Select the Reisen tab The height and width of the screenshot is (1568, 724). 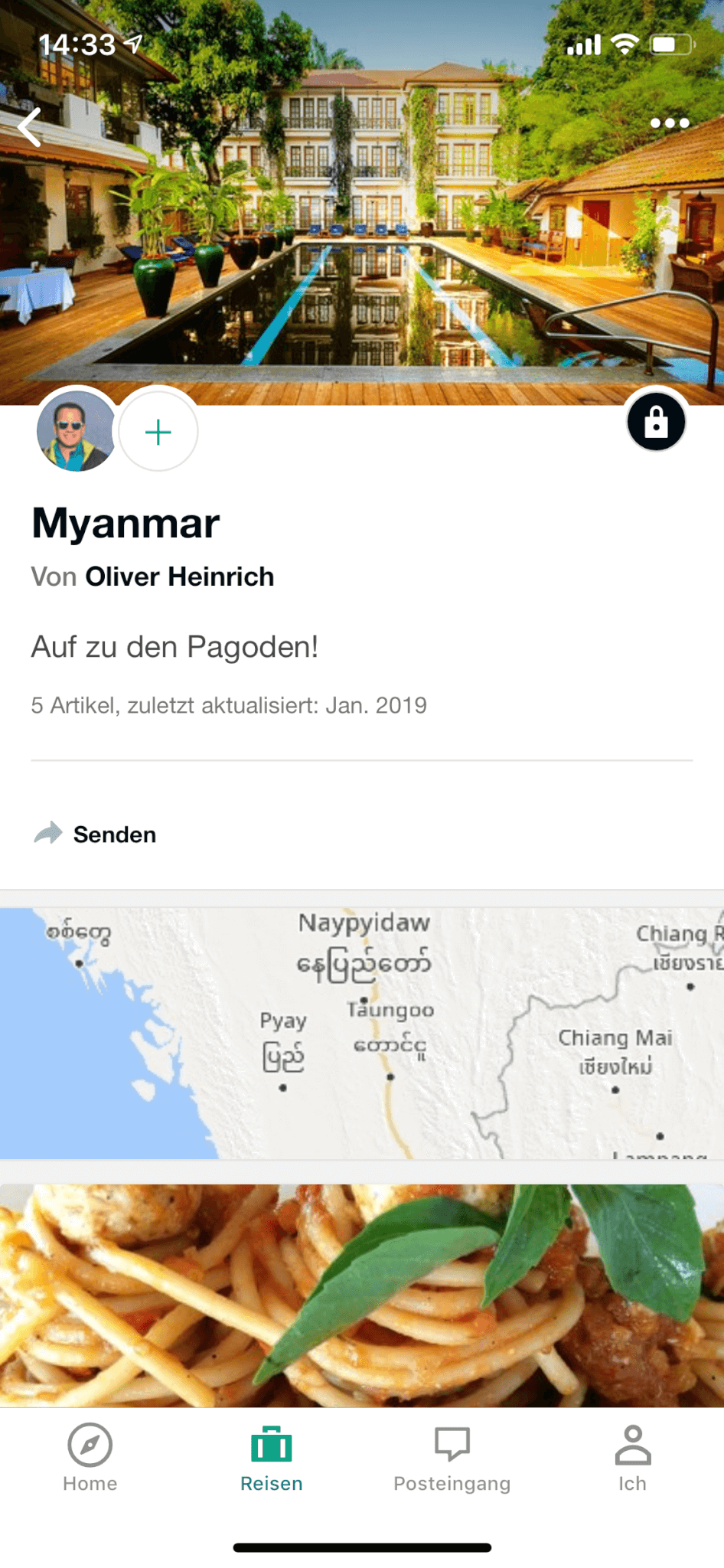[272, 1459]
